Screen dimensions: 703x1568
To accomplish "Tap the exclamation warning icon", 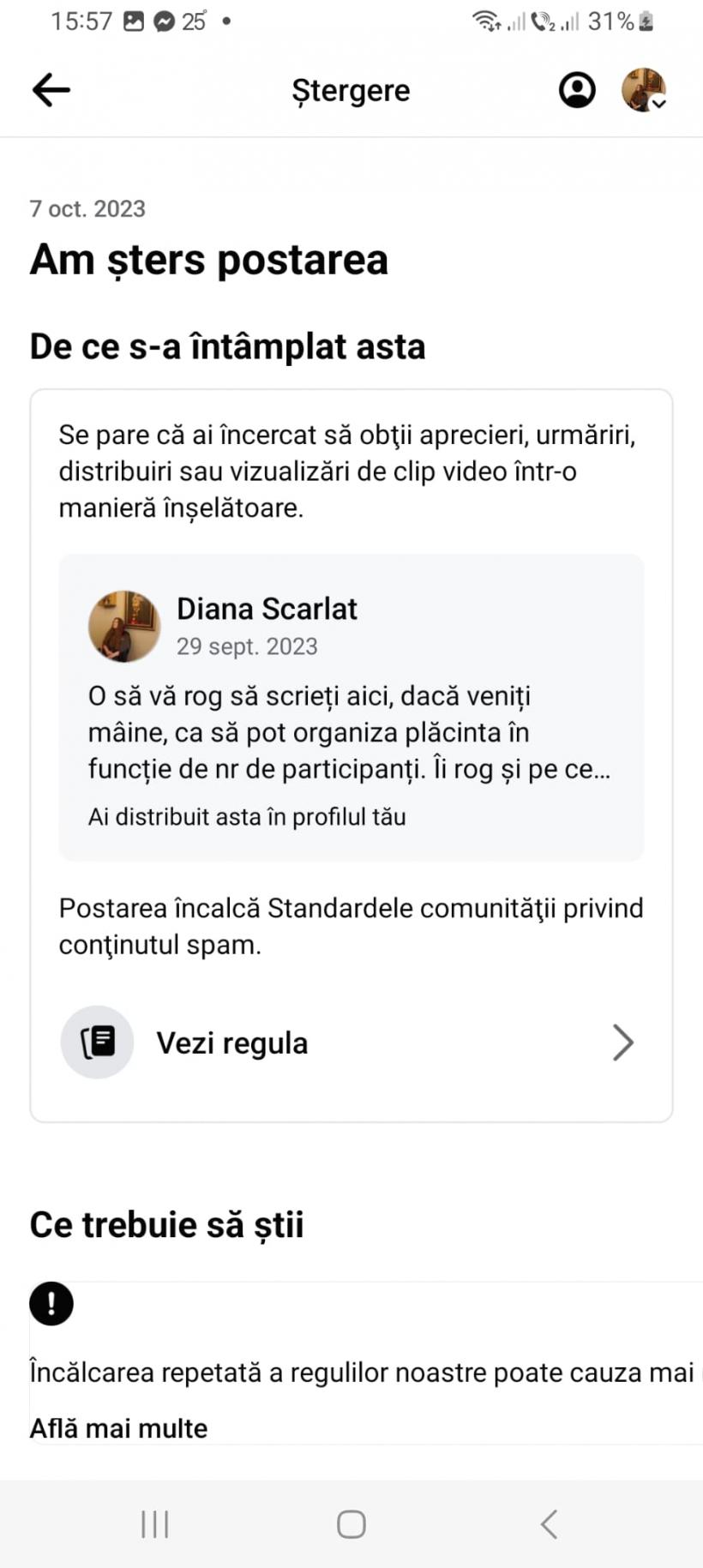I will click(51, 1304).
